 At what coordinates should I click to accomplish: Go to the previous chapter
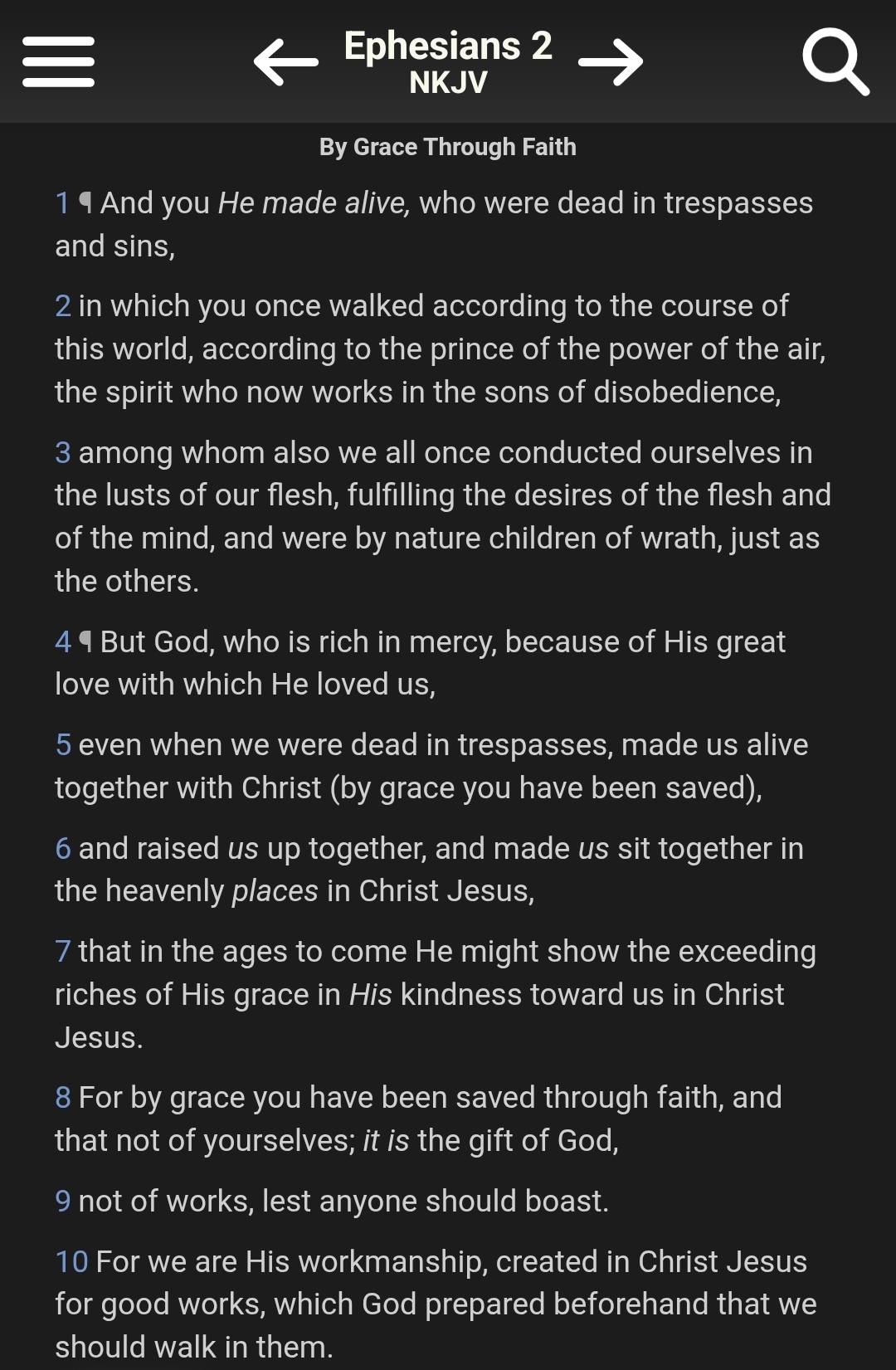[x=285, y=61]
